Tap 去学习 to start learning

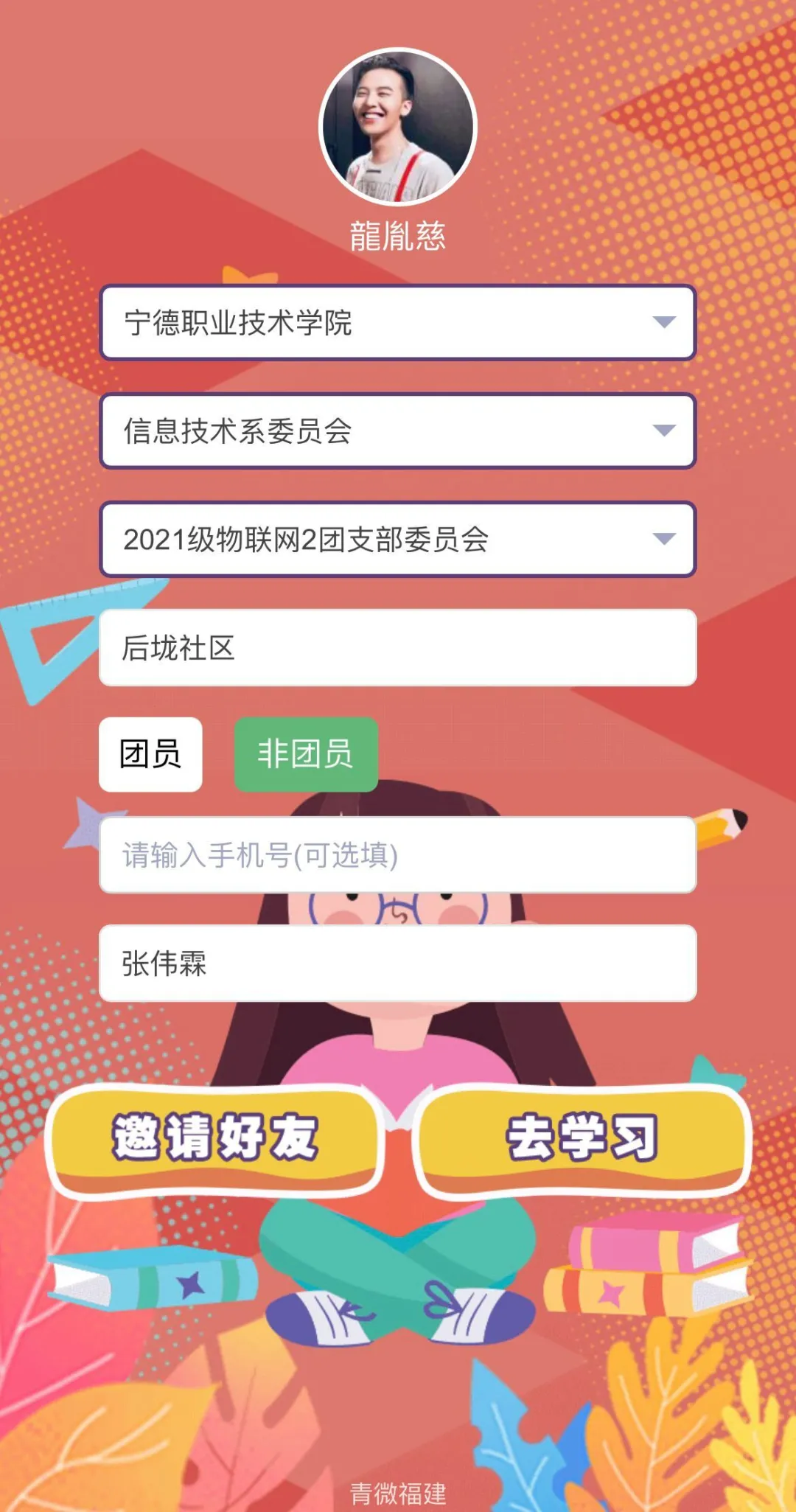click(582, 1138)
